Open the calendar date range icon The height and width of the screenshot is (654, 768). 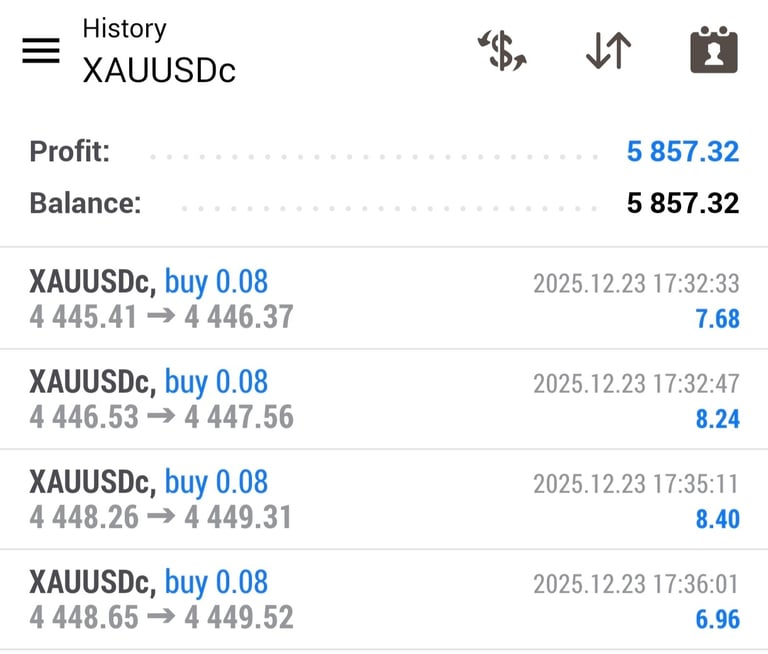pos(713,51)
